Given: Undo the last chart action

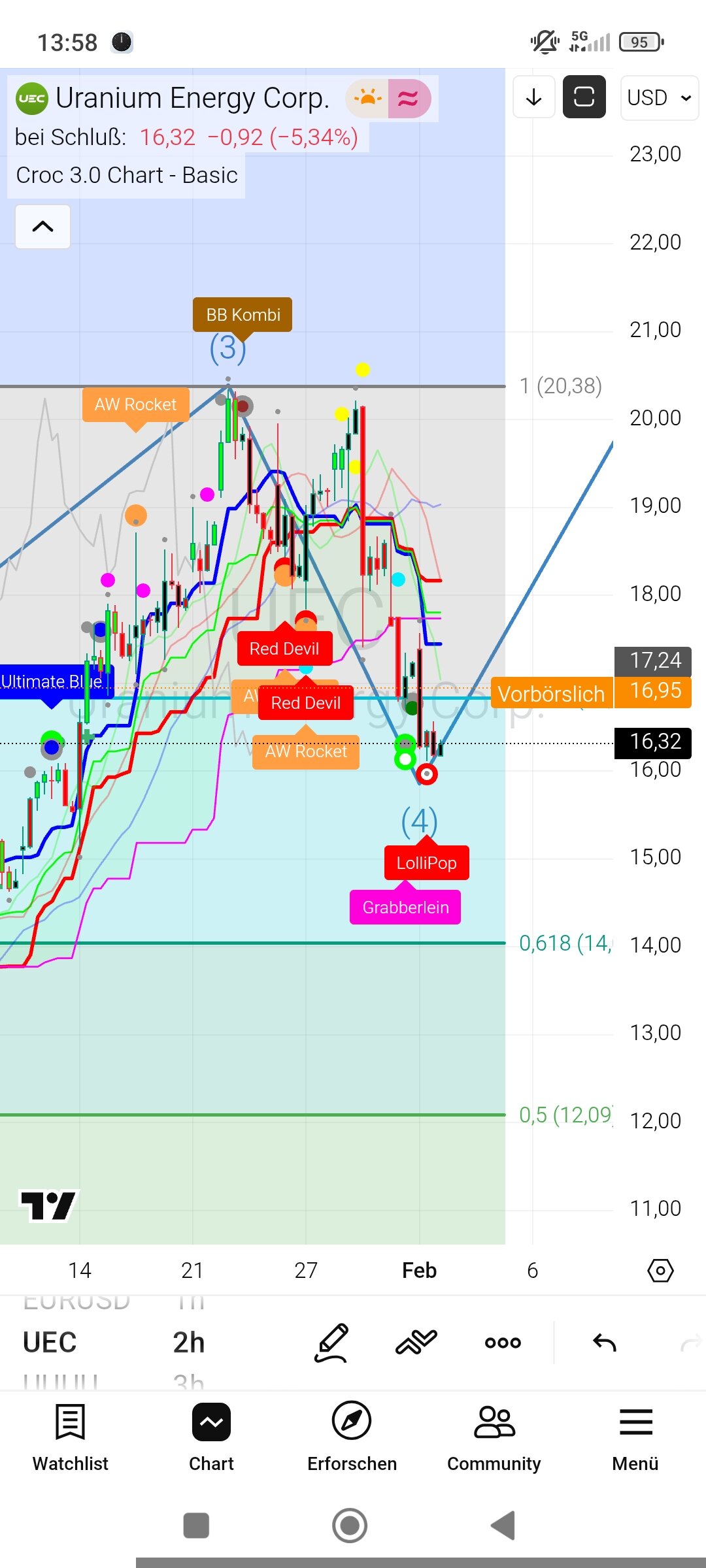Looking at the screenshot, I should click(605, 1343).
